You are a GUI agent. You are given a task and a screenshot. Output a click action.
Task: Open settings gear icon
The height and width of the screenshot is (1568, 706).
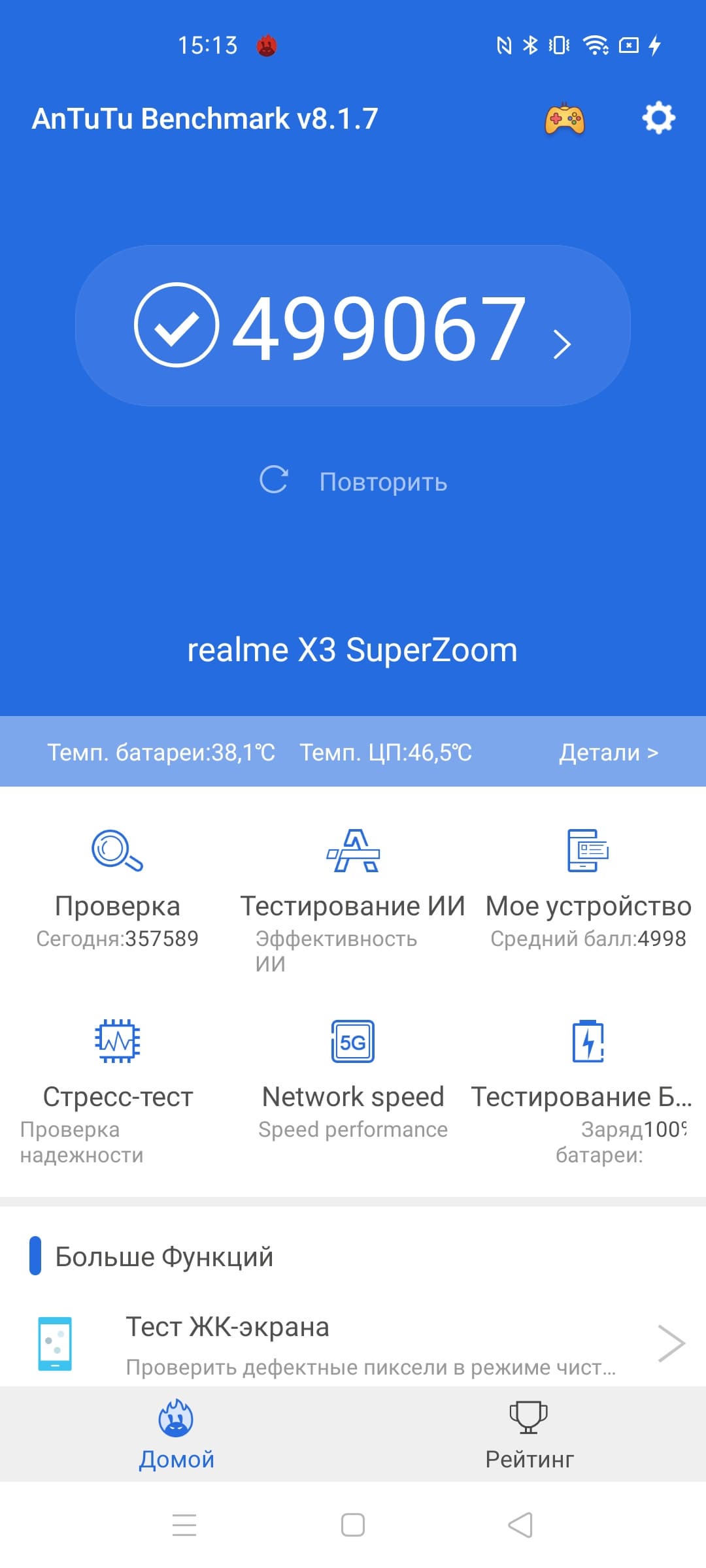pyautogui.click(x=658, y=118)
